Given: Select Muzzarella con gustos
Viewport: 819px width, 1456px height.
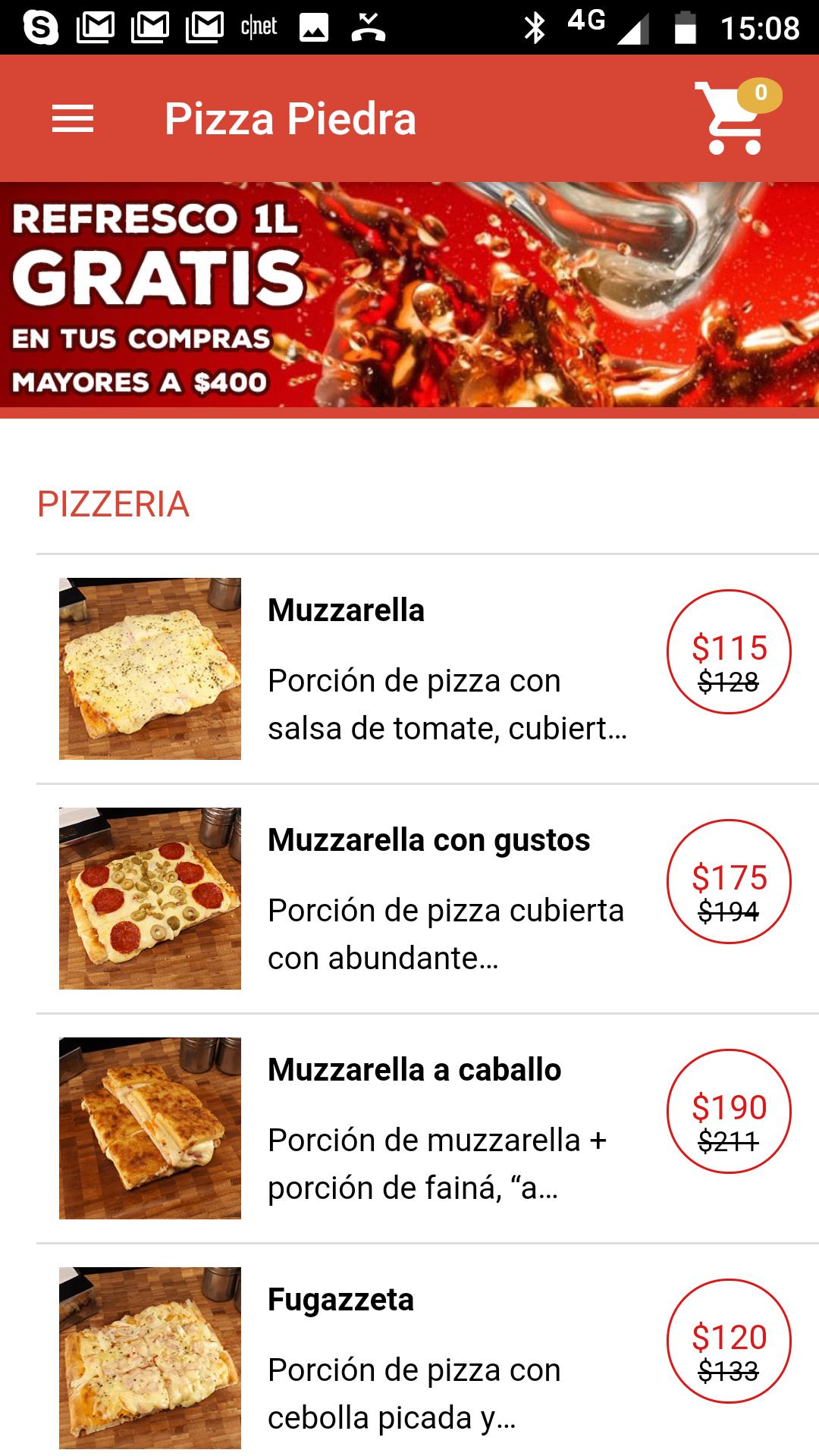Looking at the screenshot, I should point(428,899).
